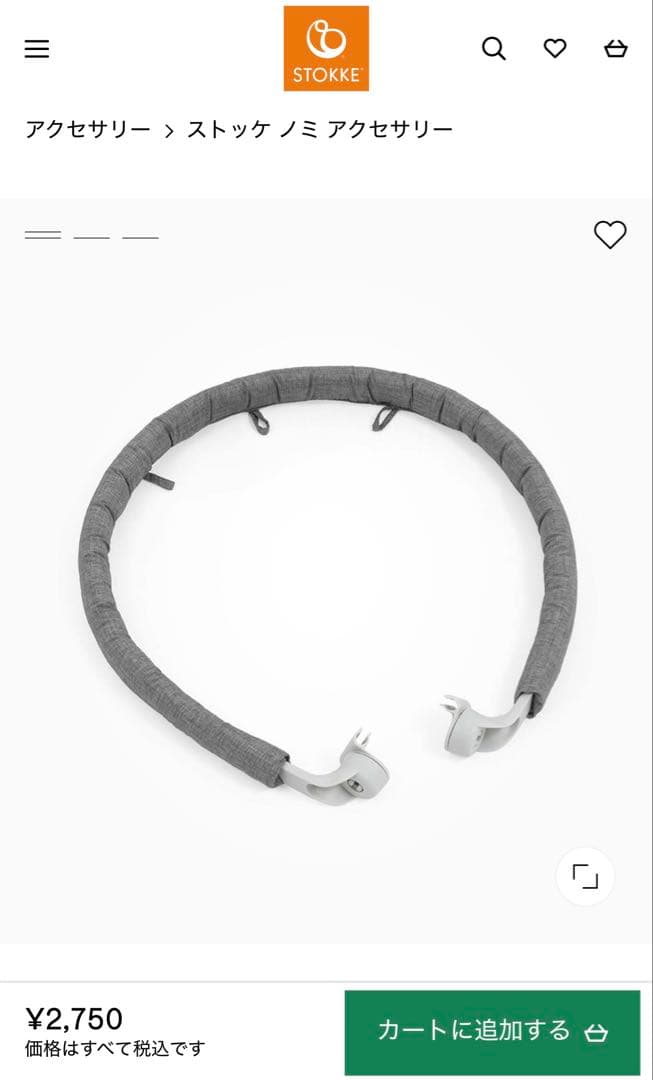
Task: Add this product to favorites
Action: coord(610,235)
